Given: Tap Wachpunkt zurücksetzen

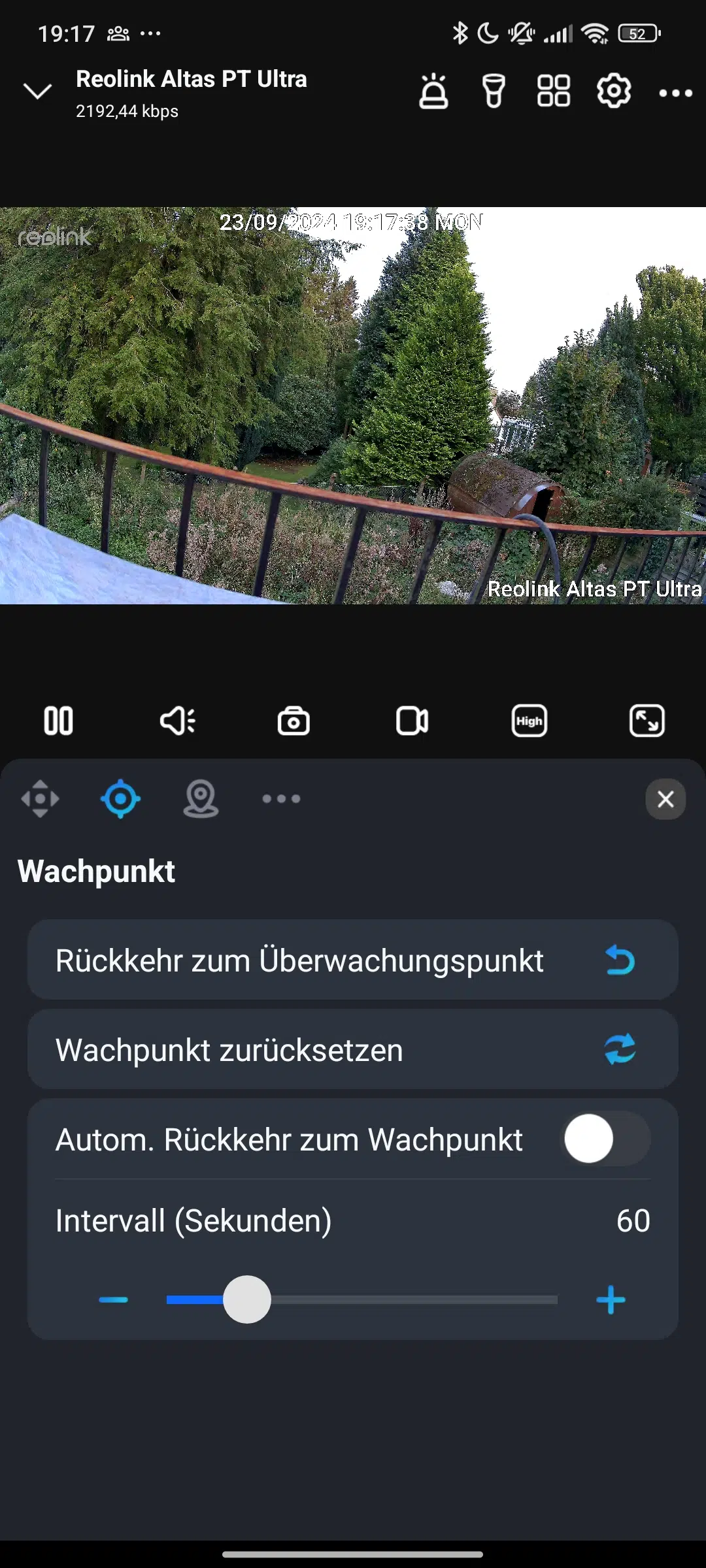Looking at the screenshot, I should (353, 1049).
